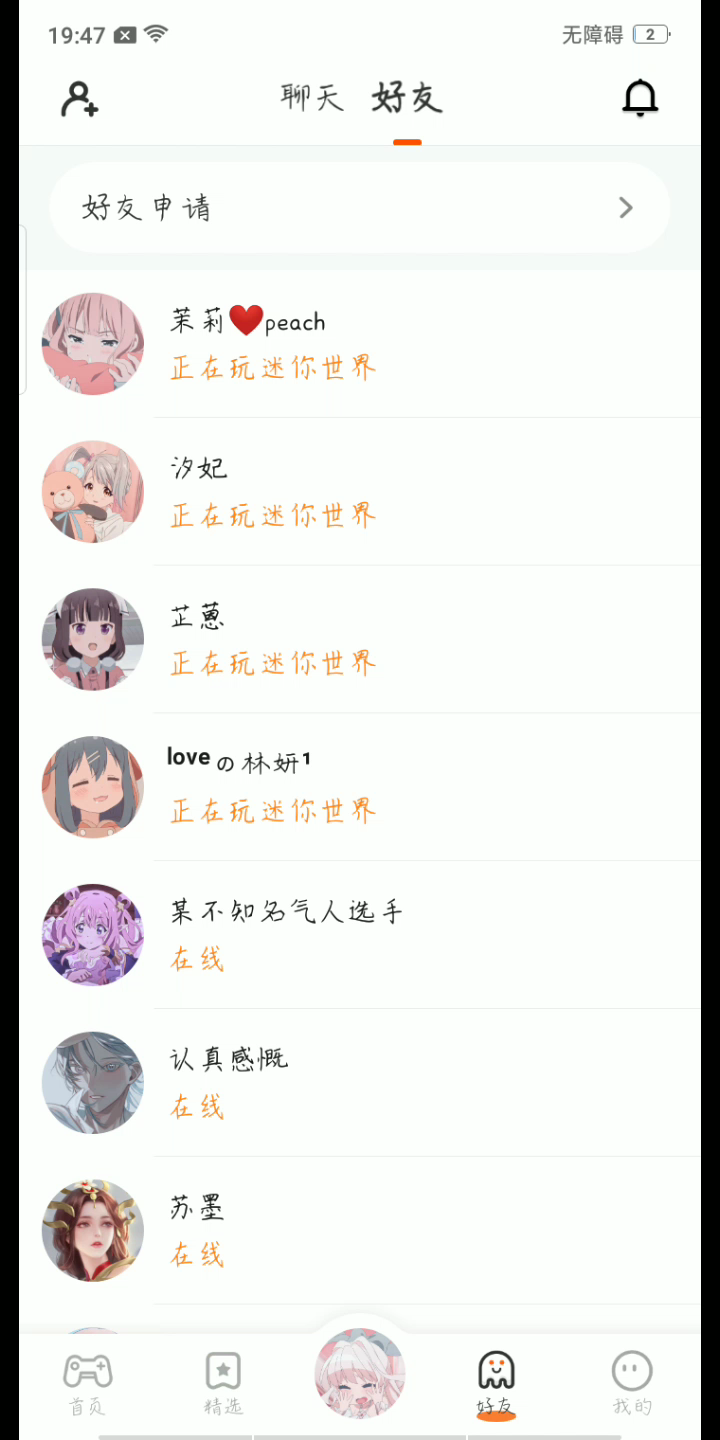Open friend loveの林妍
This screenshot has height=1440, width=720.
click(x=360, y=787)
